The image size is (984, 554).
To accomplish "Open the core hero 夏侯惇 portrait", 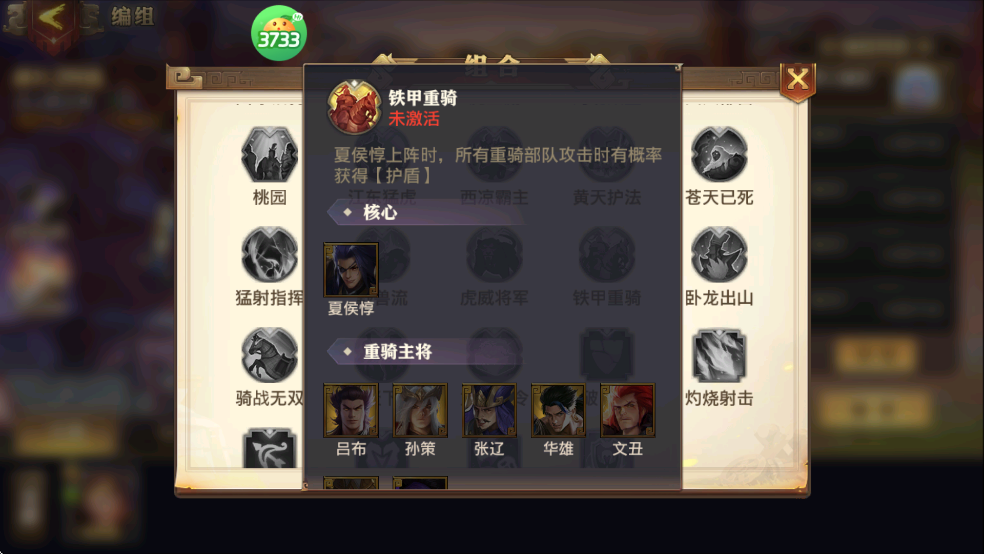I will 351,270.
